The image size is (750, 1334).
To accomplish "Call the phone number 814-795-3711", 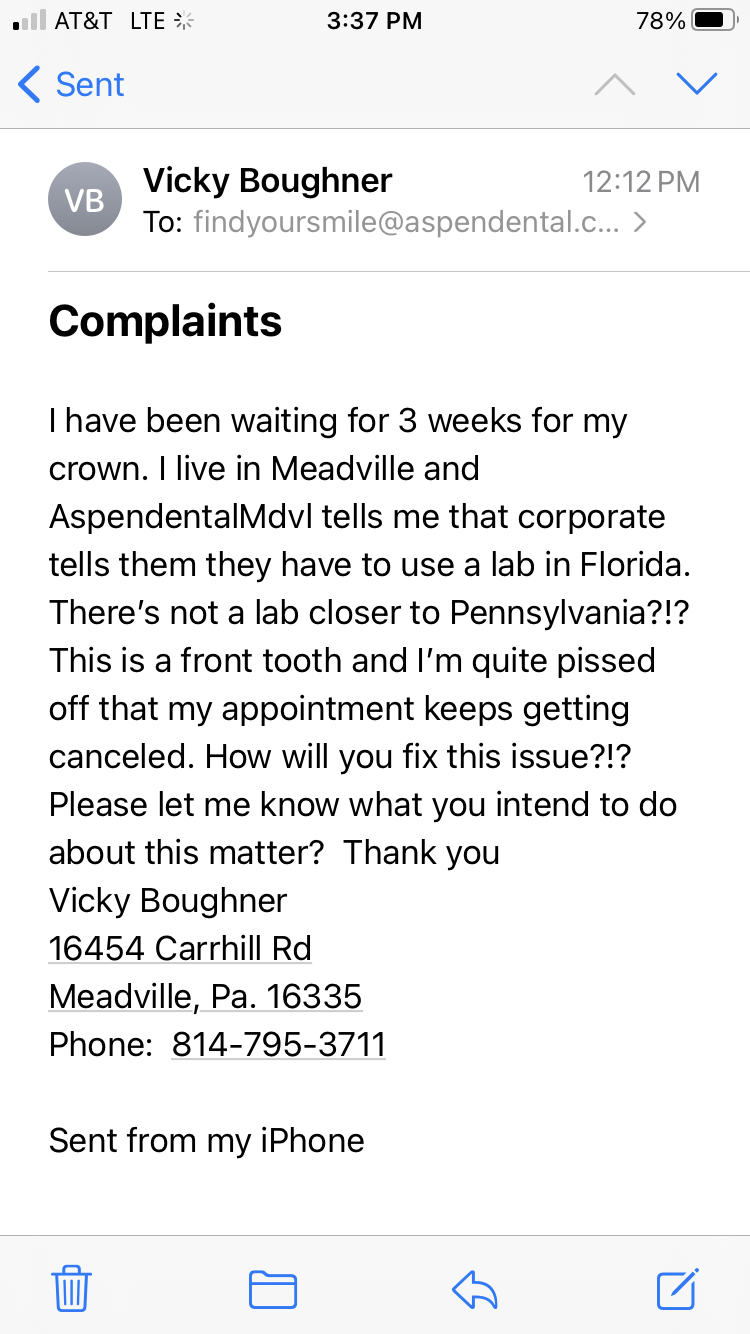I will pos(278,1044).
